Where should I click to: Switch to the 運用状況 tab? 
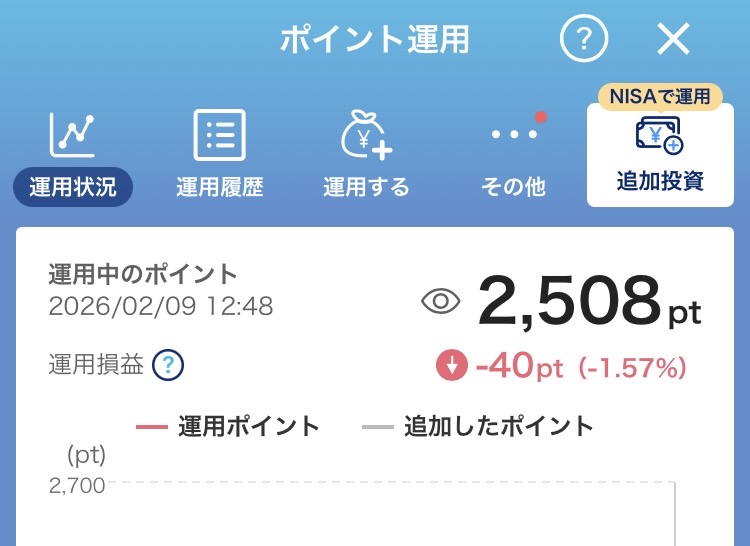pyautogui.click(x=72, y=157)
